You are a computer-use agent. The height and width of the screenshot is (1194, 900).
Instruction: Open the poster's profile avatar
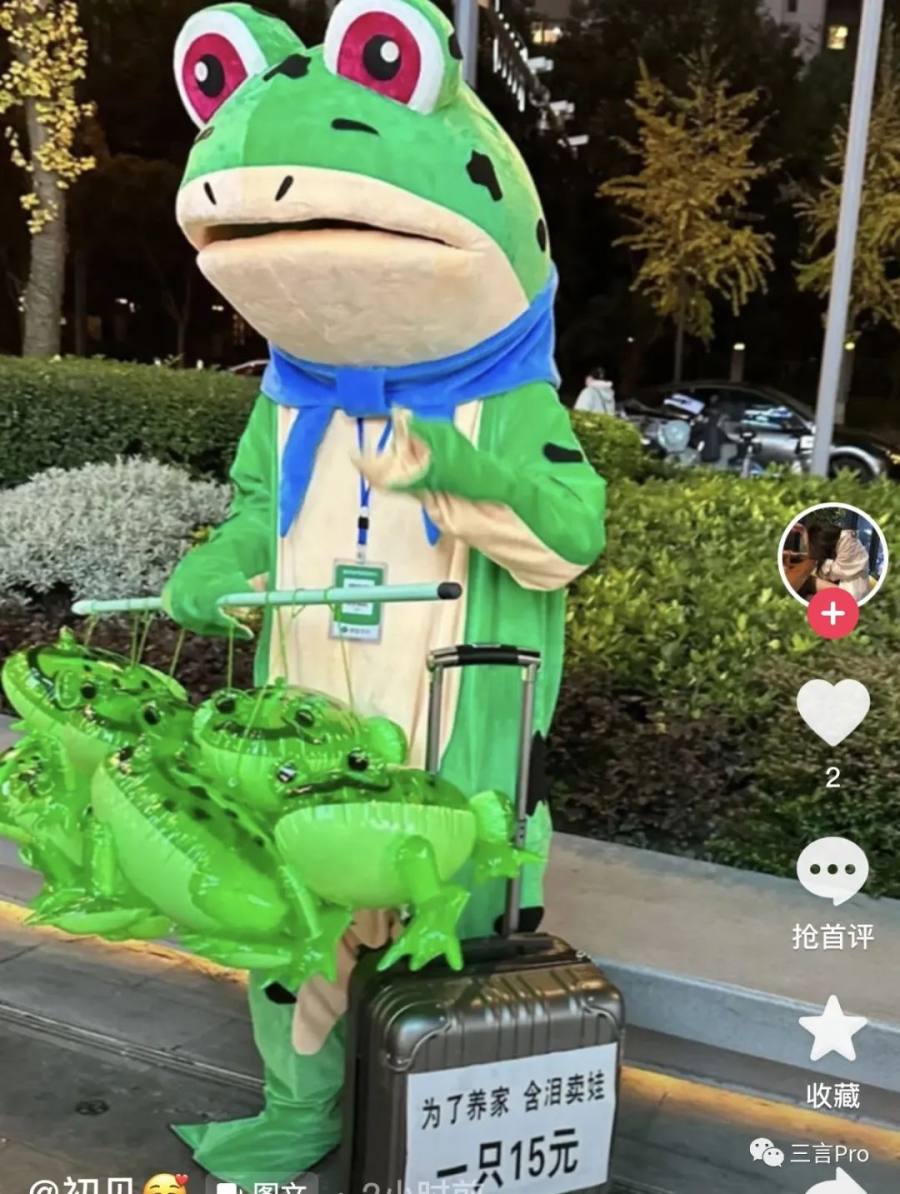[x=832, y=553]
